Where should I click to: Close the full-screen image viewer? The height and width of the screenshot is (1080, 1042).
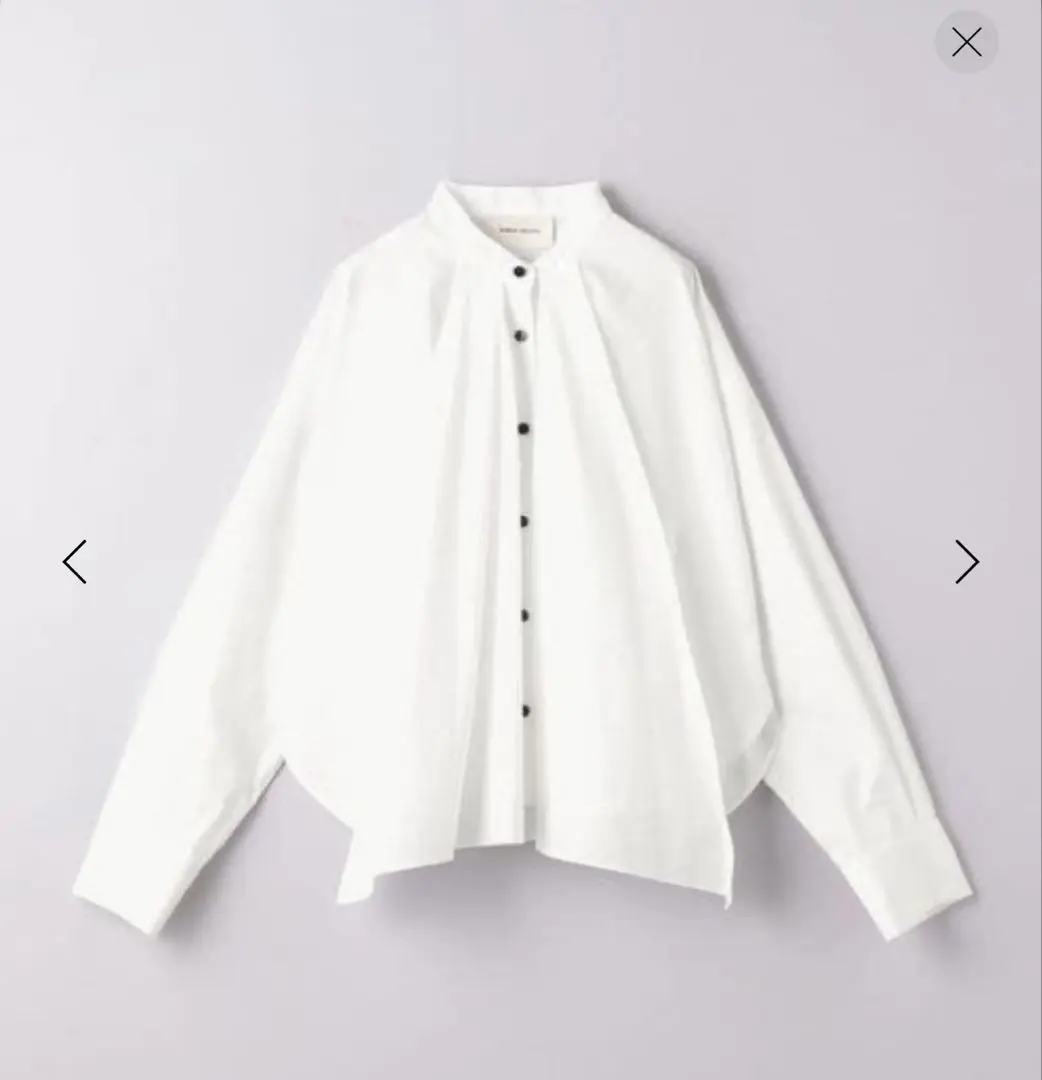[966, 42]
